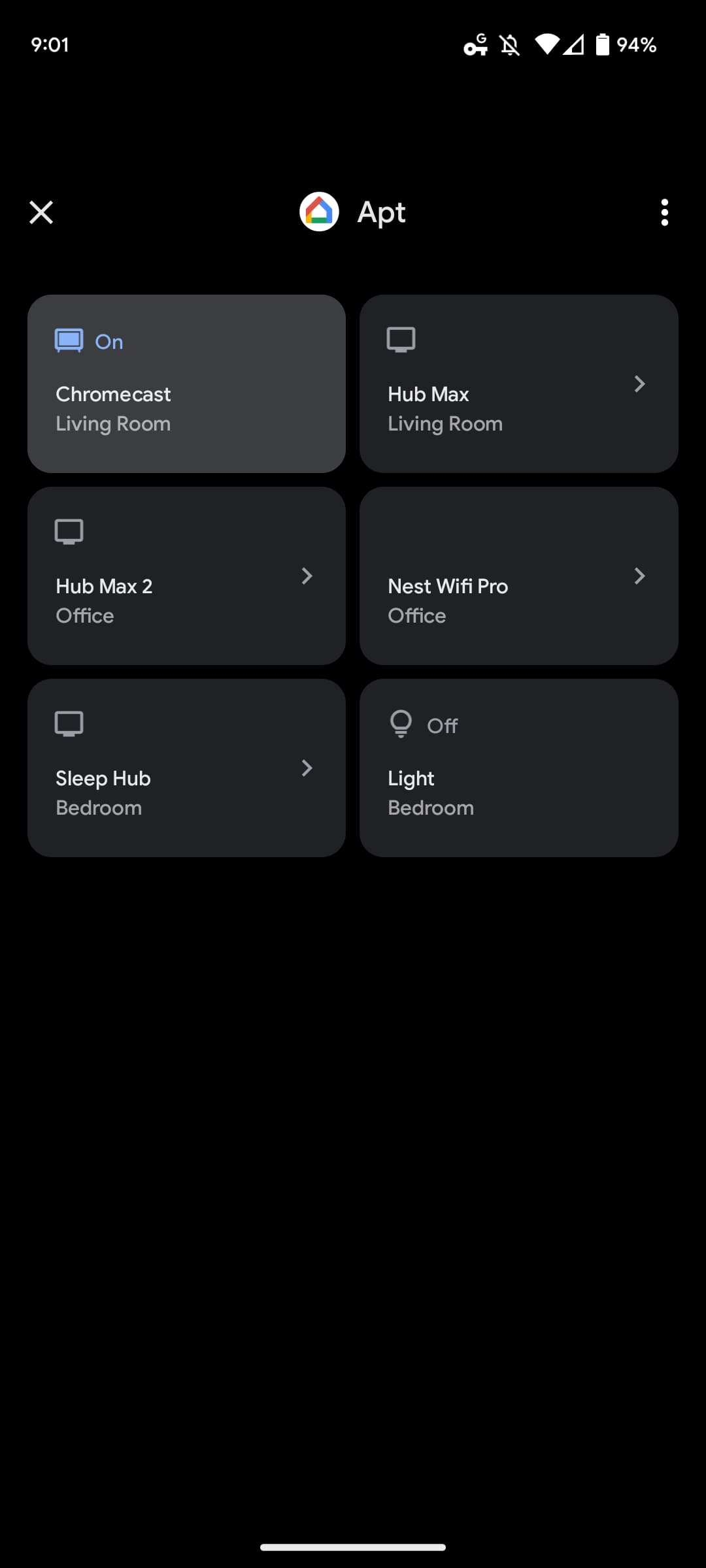
Task: Open Sleep Hub Bedroom controls
Action: click(x=186, y=768)
